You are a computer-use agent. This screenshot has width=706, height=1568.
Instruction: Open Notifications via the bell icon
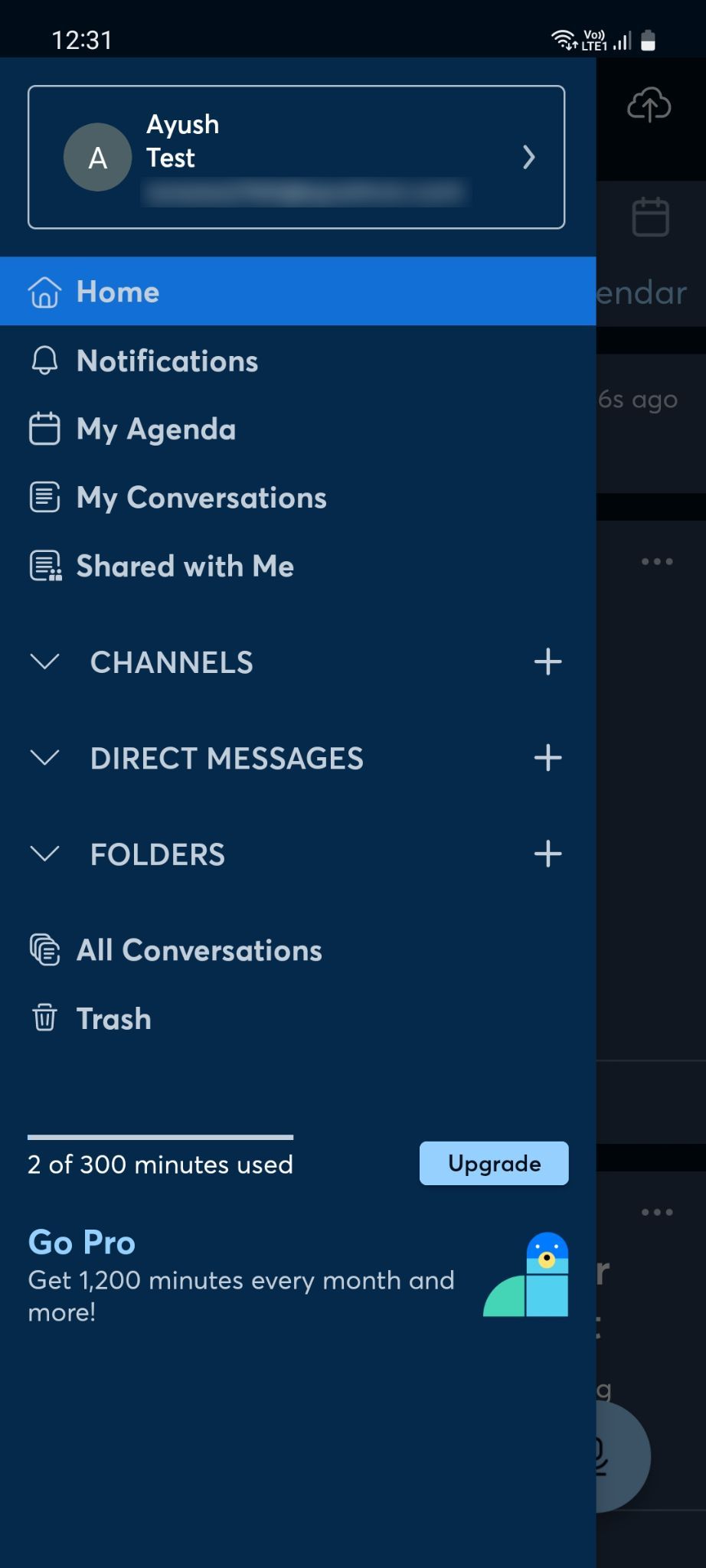(x=44, y=361)
